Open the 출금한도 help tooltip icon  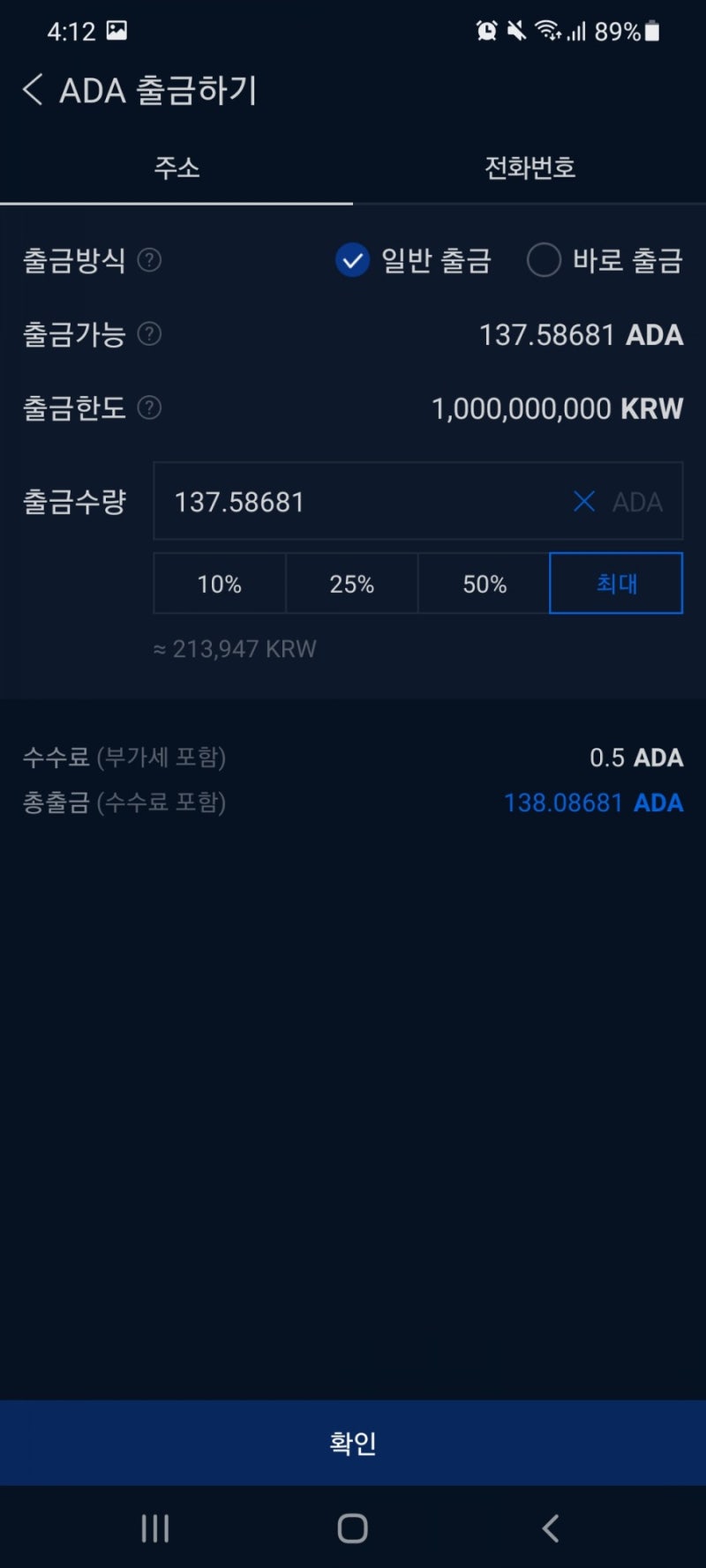pos(150,408)
